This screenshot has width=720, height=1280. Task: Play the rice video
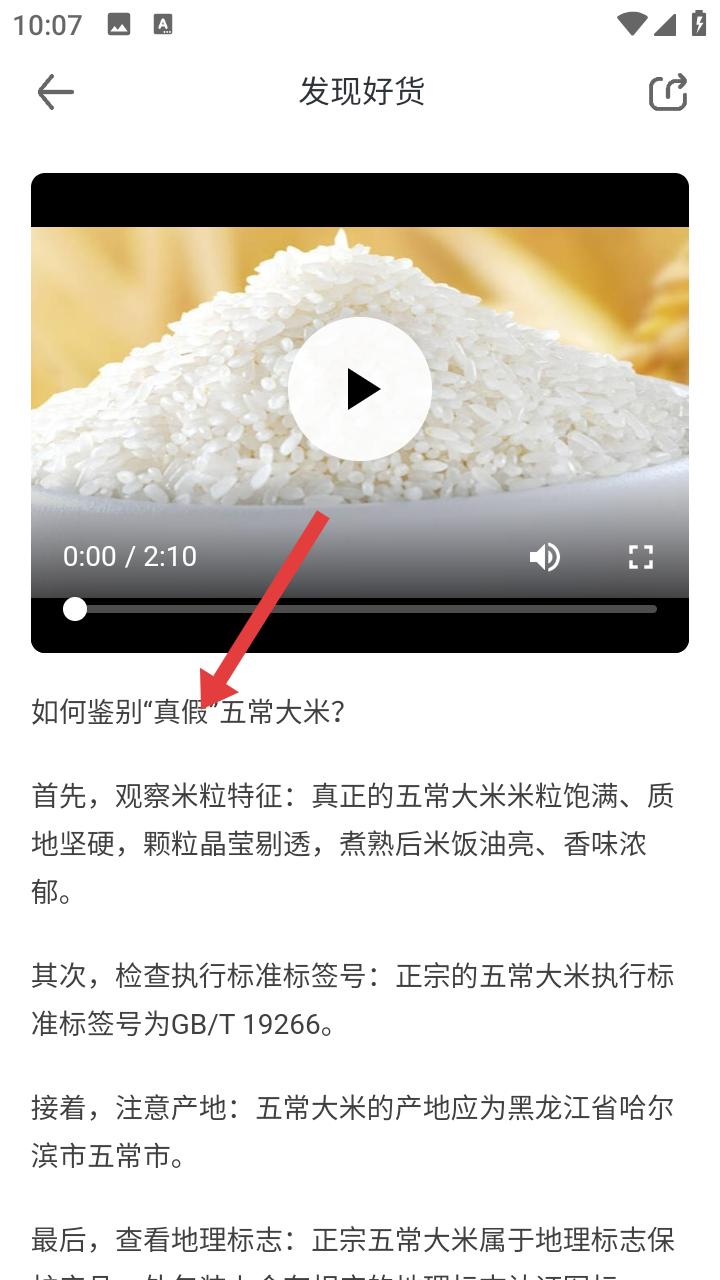point(360,389)
